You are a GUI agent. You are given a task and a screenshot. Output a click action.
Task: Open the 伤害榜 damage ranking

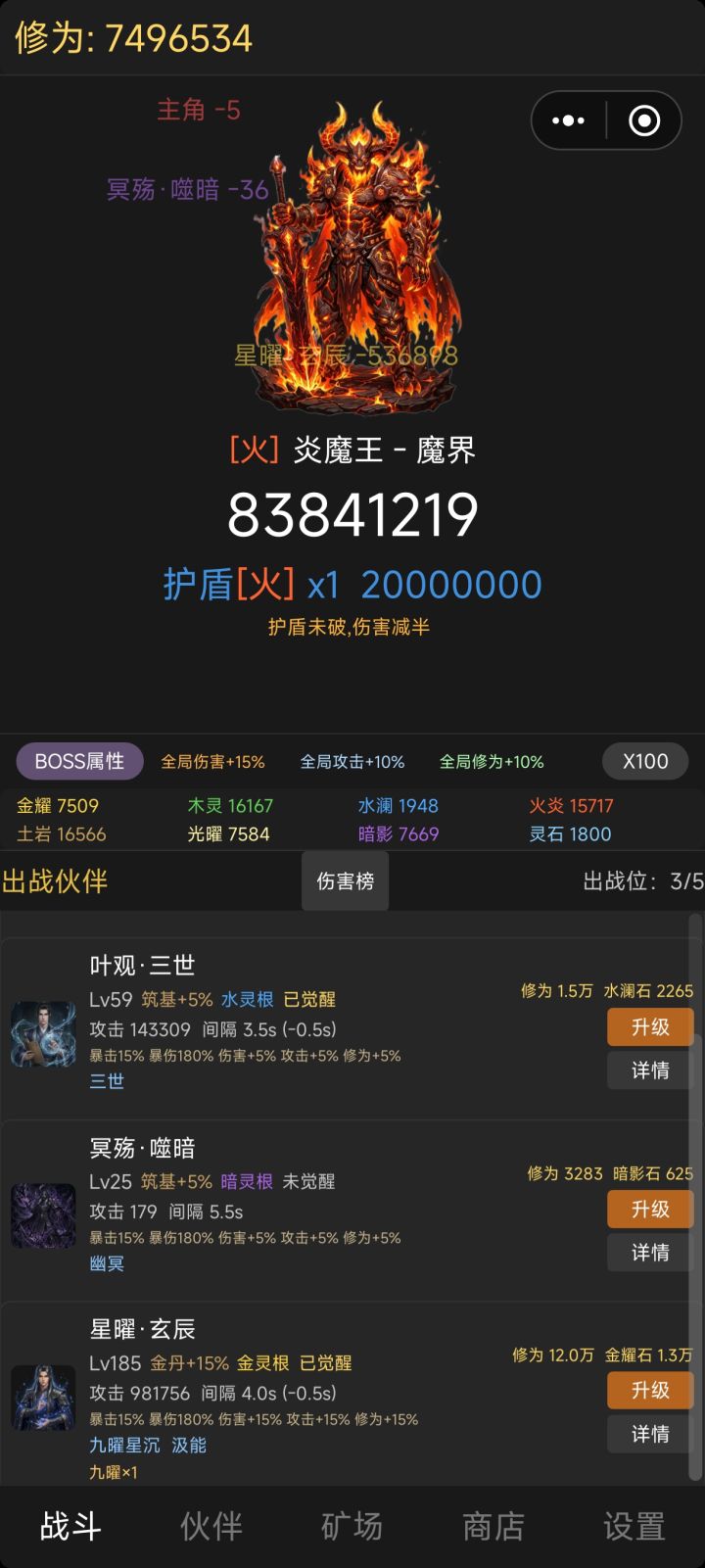[x=345, y=880]
